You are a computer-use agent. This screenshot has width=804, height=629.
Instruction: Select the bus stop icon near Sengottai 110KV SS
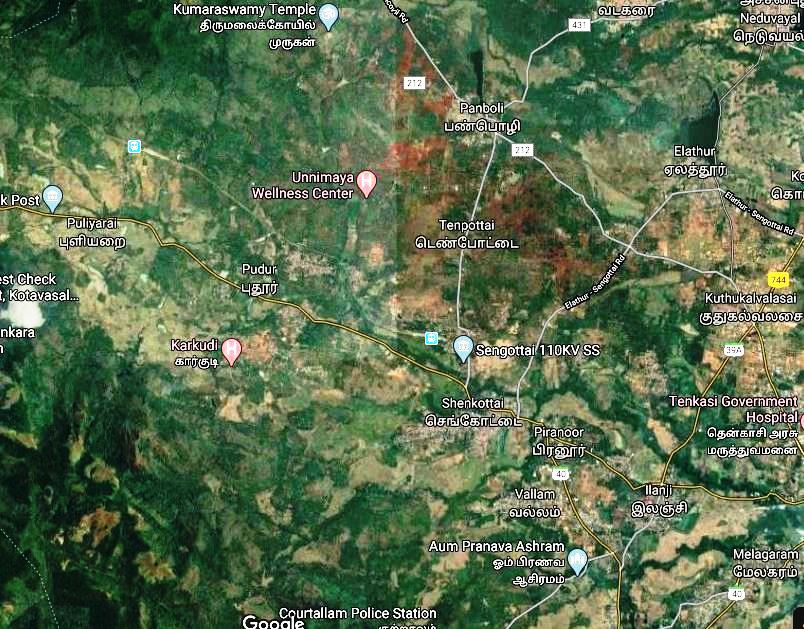click(431, 338)
